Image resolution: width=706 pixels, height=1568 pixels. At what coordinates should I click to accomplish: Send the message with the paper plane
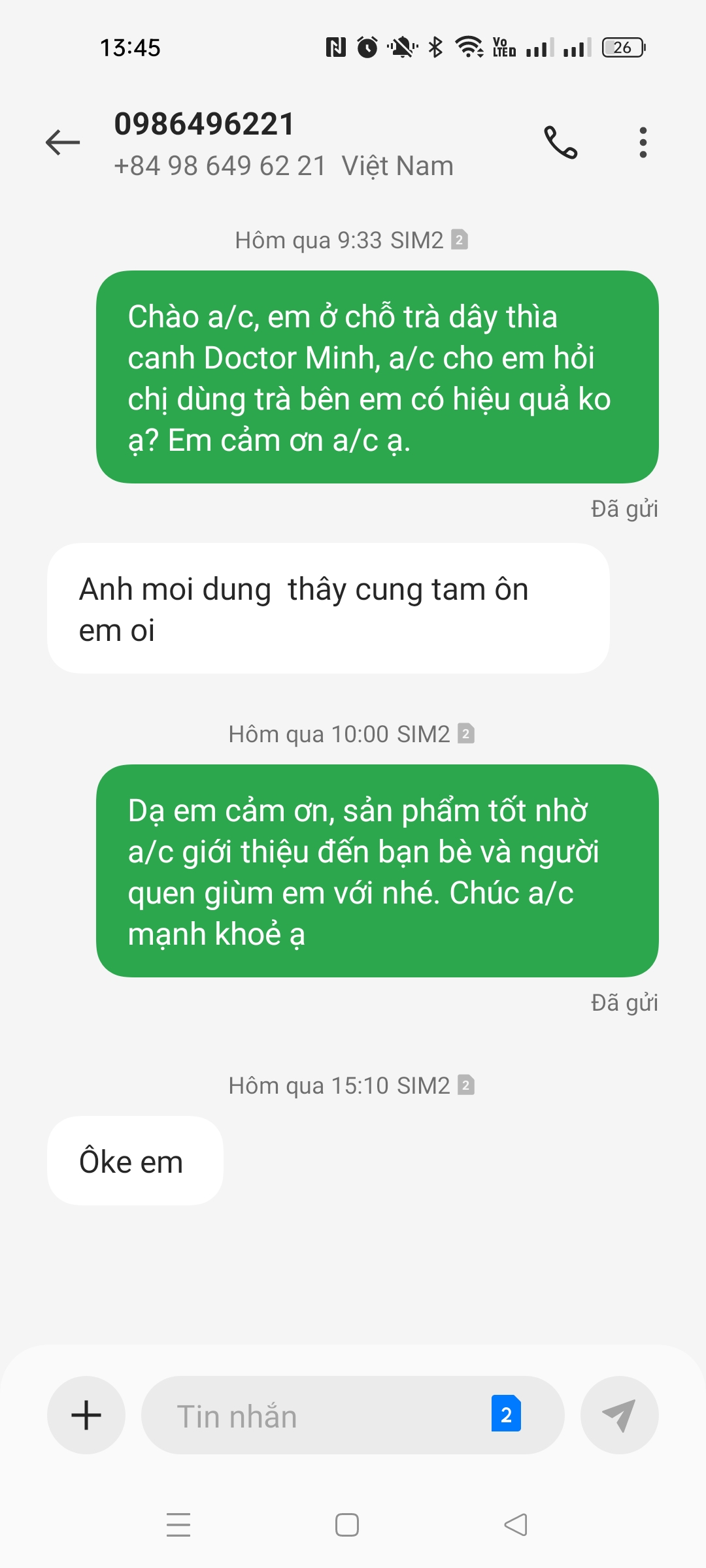(619, 1415)
